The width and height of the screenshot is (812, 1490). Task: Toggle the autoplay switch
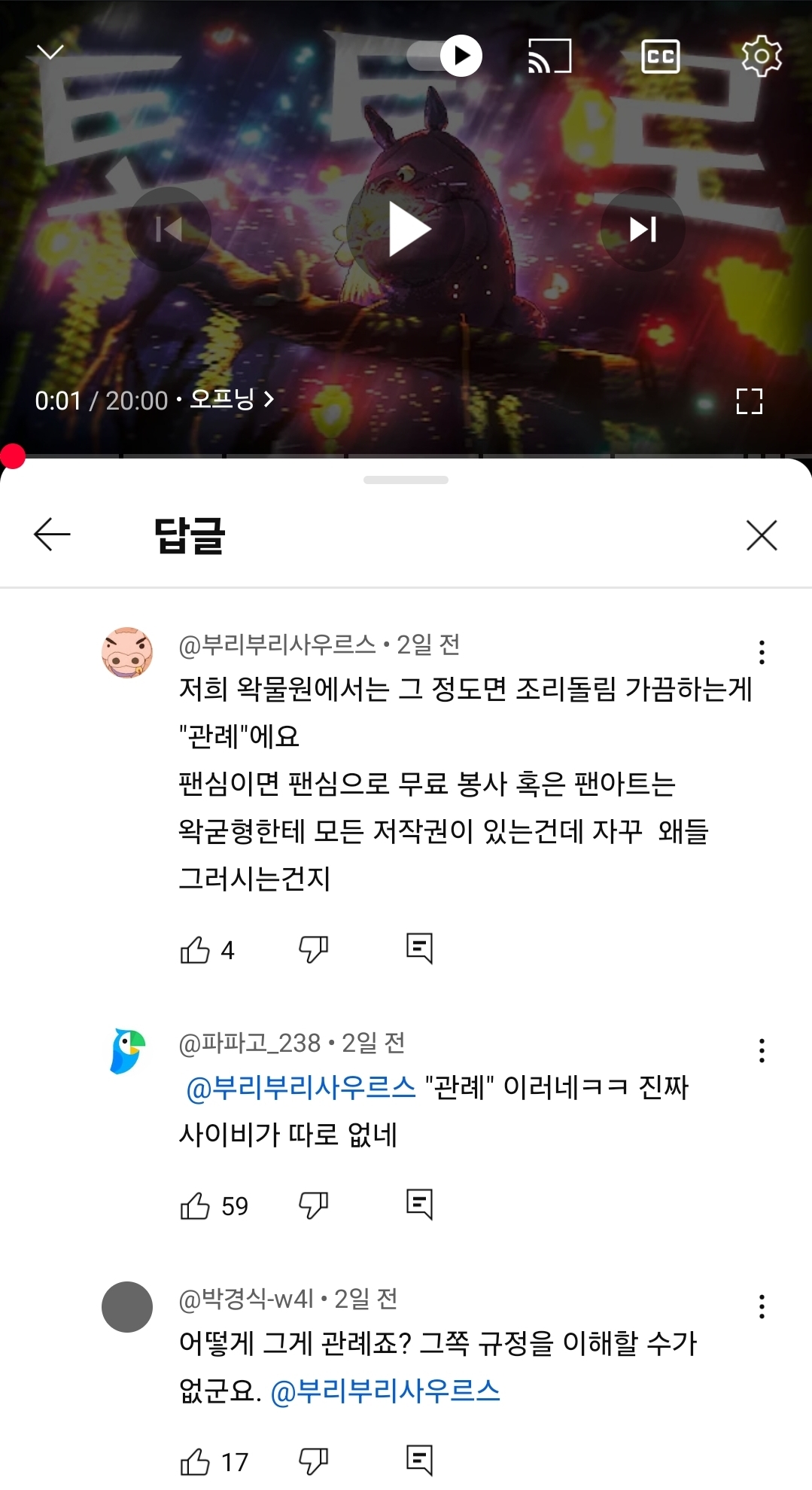click(x=445, y=56)
